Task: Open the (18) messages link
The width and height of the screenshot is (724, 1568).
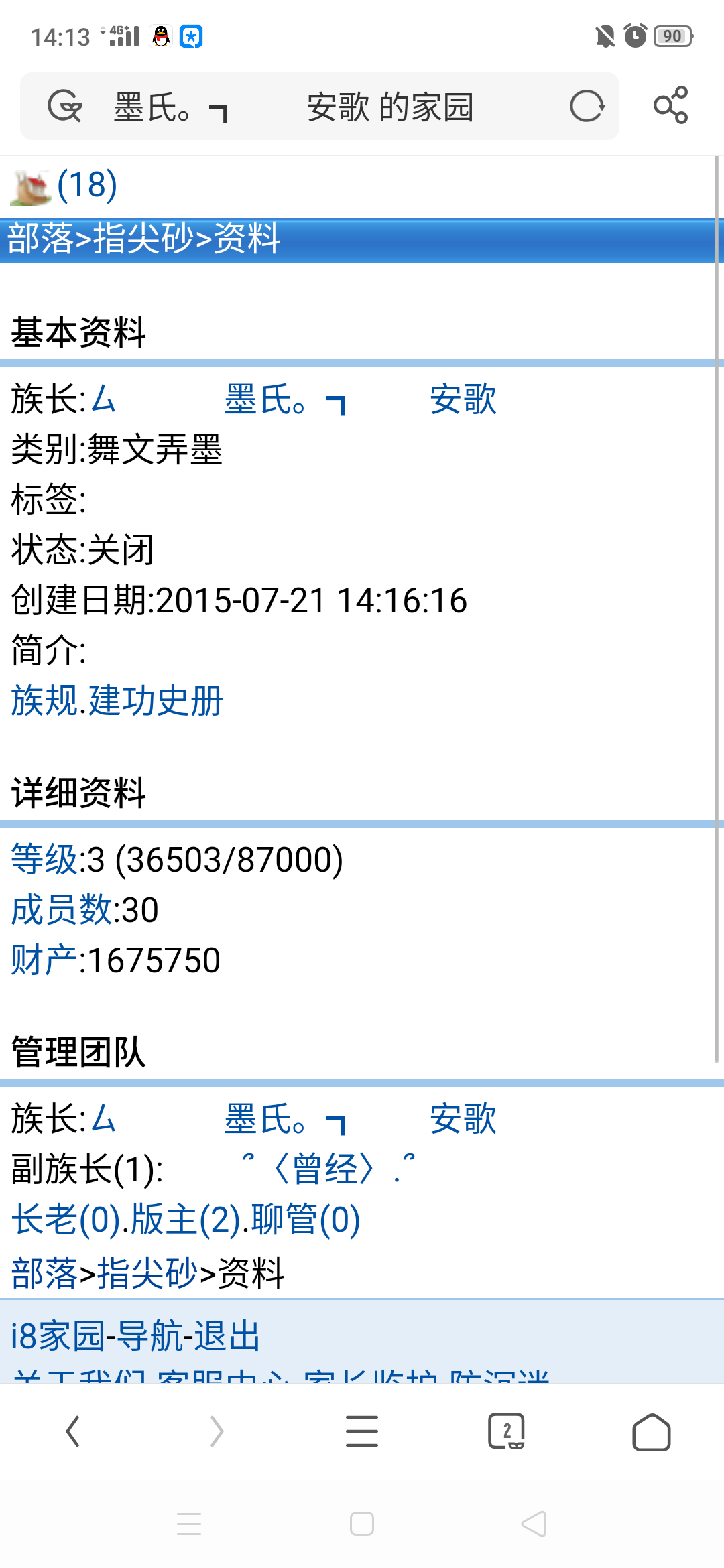Action: point(87,185)
